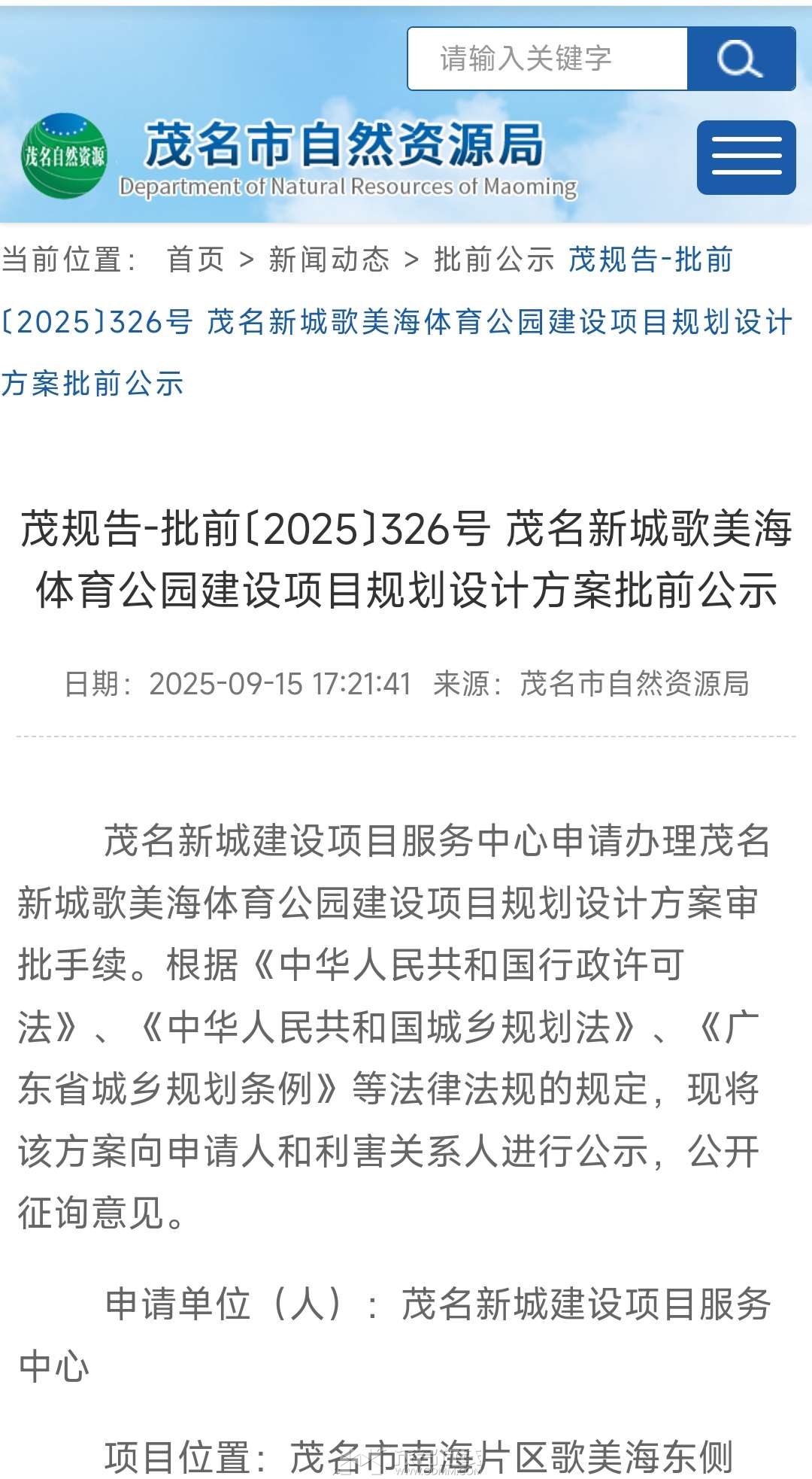Screen dimensions: 812x1479
Task: Open 新闻动态 breadcrumb link
Action: 329,260
